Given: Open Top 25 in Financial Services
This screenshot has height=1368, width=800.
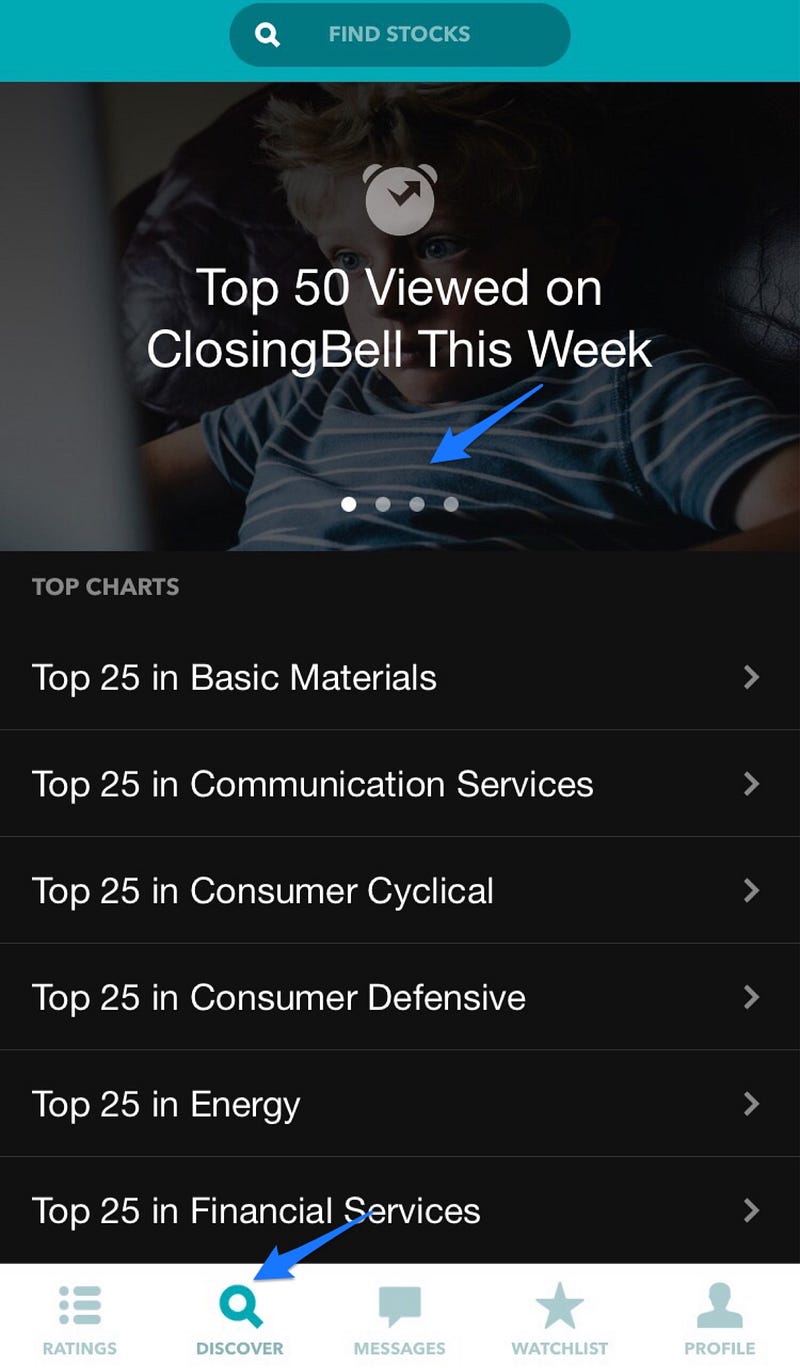Looking at the screenshot, I should point(400,1210).
